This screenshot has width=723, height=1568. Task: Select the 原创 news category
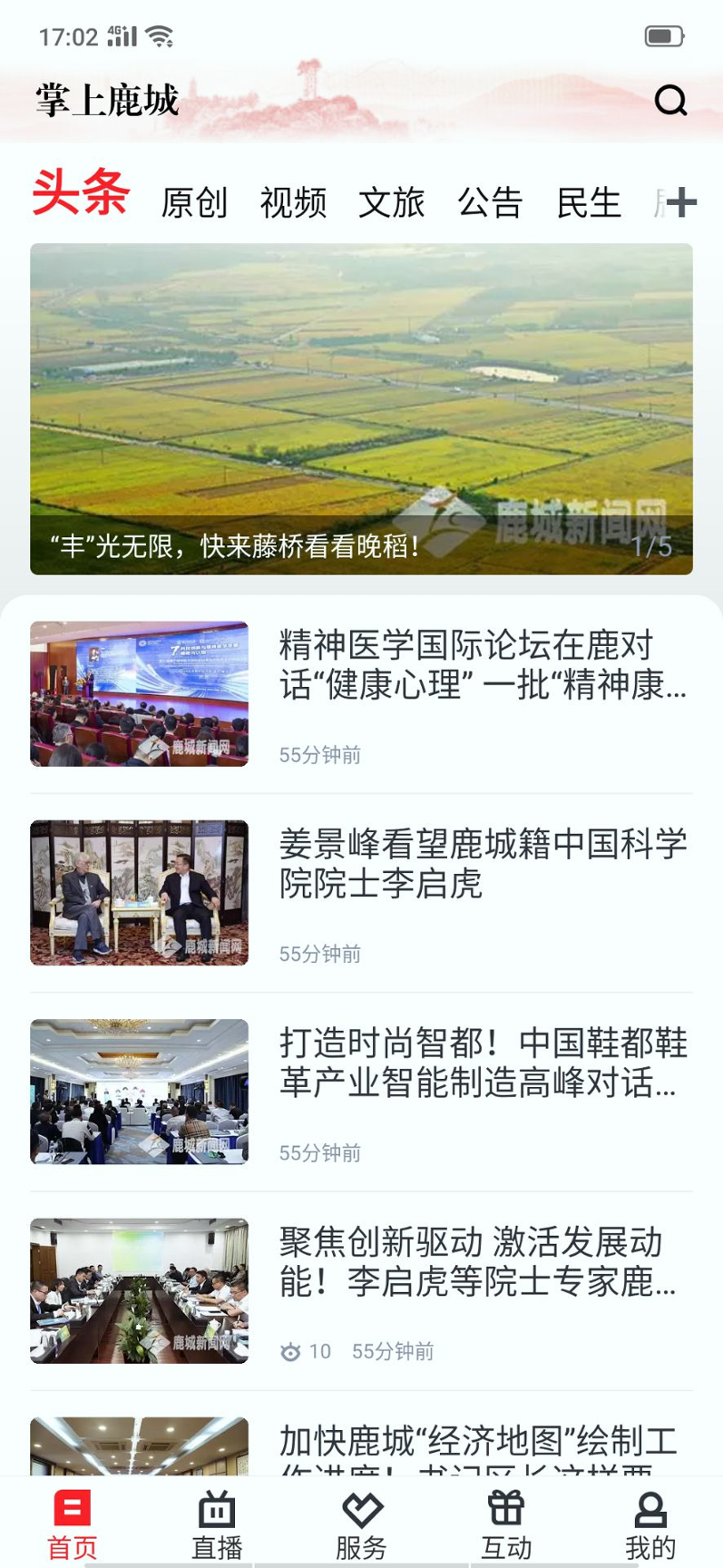[x=195, y=201]
